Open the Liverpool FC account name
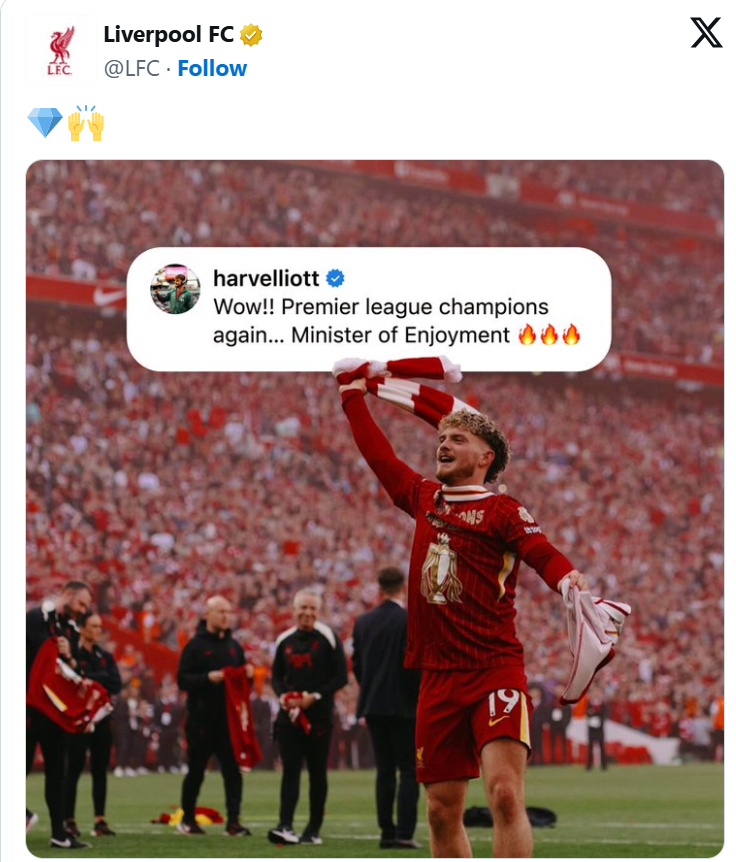 tap(168, 35)
